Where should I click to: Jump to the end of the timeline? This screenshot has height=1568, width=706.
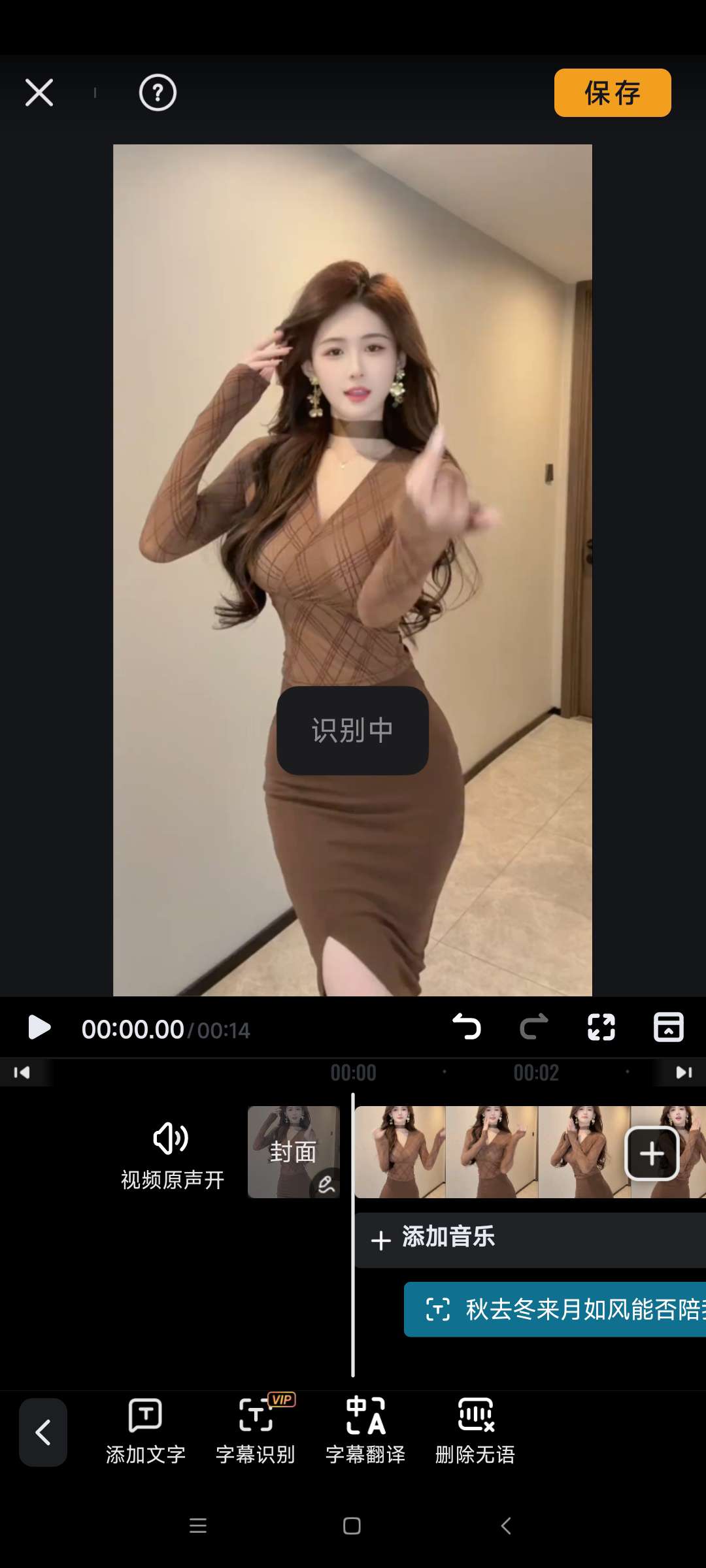[x=684, y=1072]
